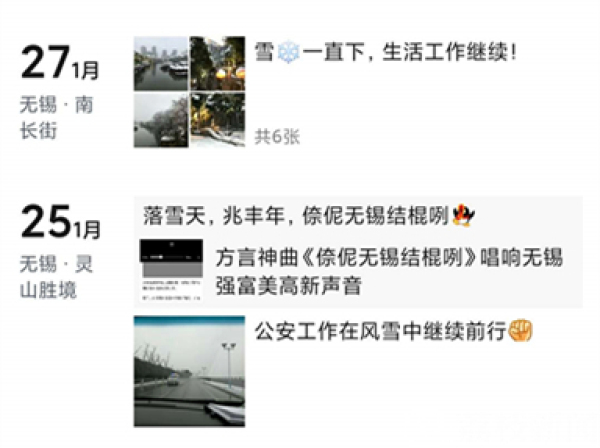The height and width of the screenshot is (448, 600).
Task: Open the post 雪一直下,生活工作继续
Action: pos(385,51)
